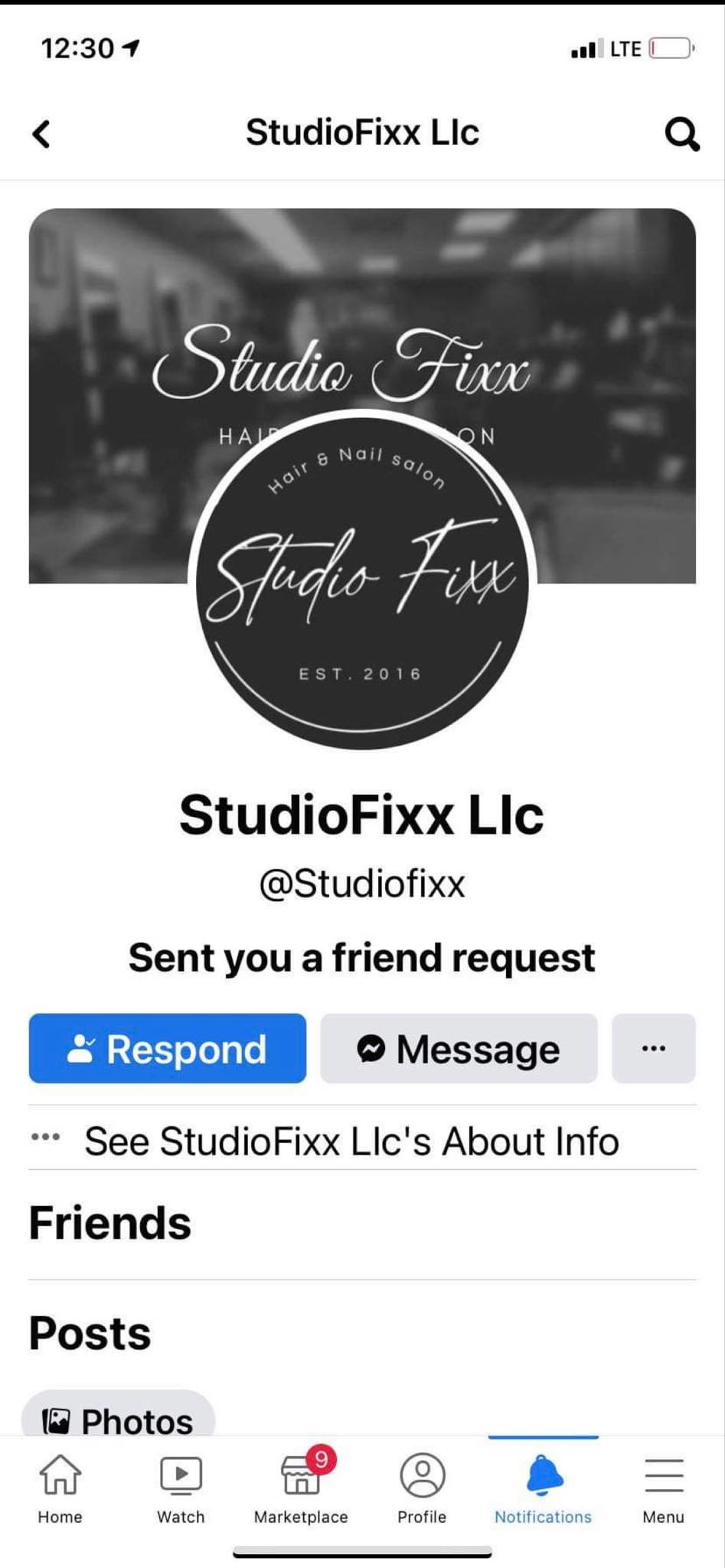Go back using the top-left arrow
The image size is (725, 1568).
pos(41,134)
